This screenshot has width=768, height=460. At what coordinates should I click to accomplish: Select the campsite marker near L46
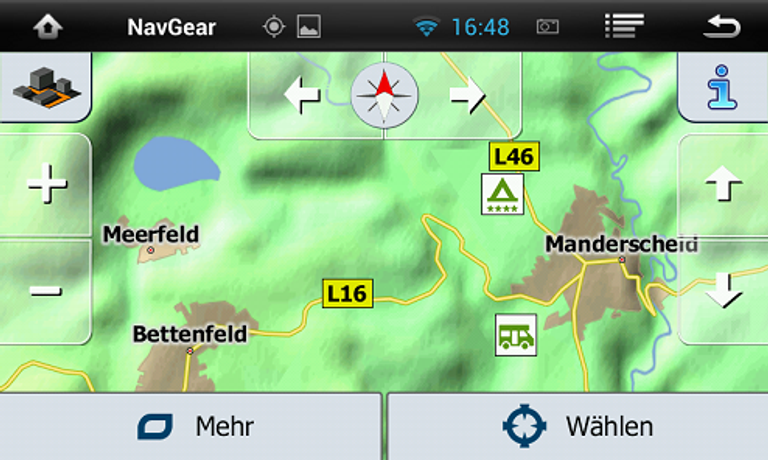click(x=502, y=194)
